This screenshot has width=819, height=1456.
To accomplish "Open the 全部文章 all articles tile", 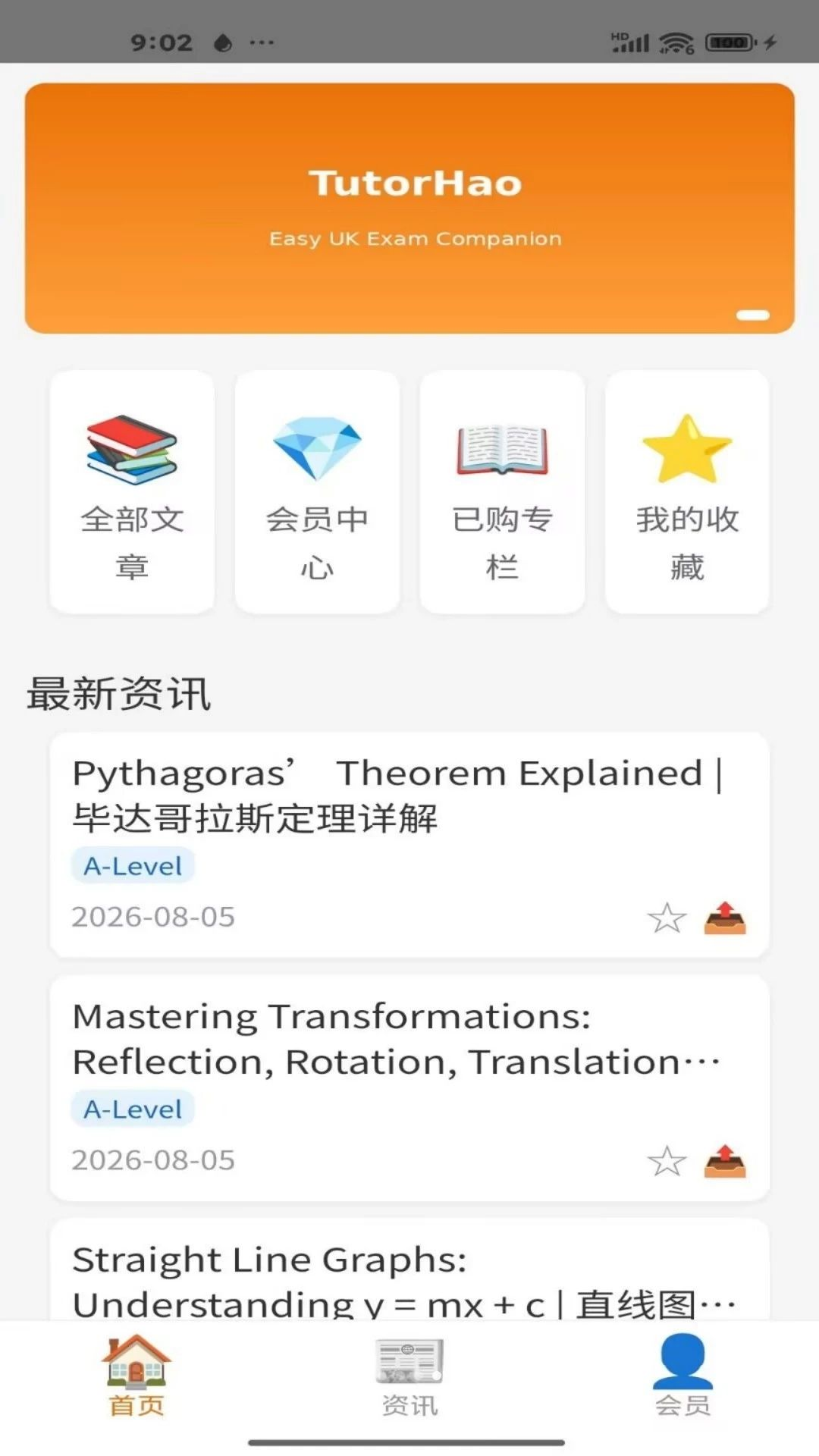I will click(132, 492).
